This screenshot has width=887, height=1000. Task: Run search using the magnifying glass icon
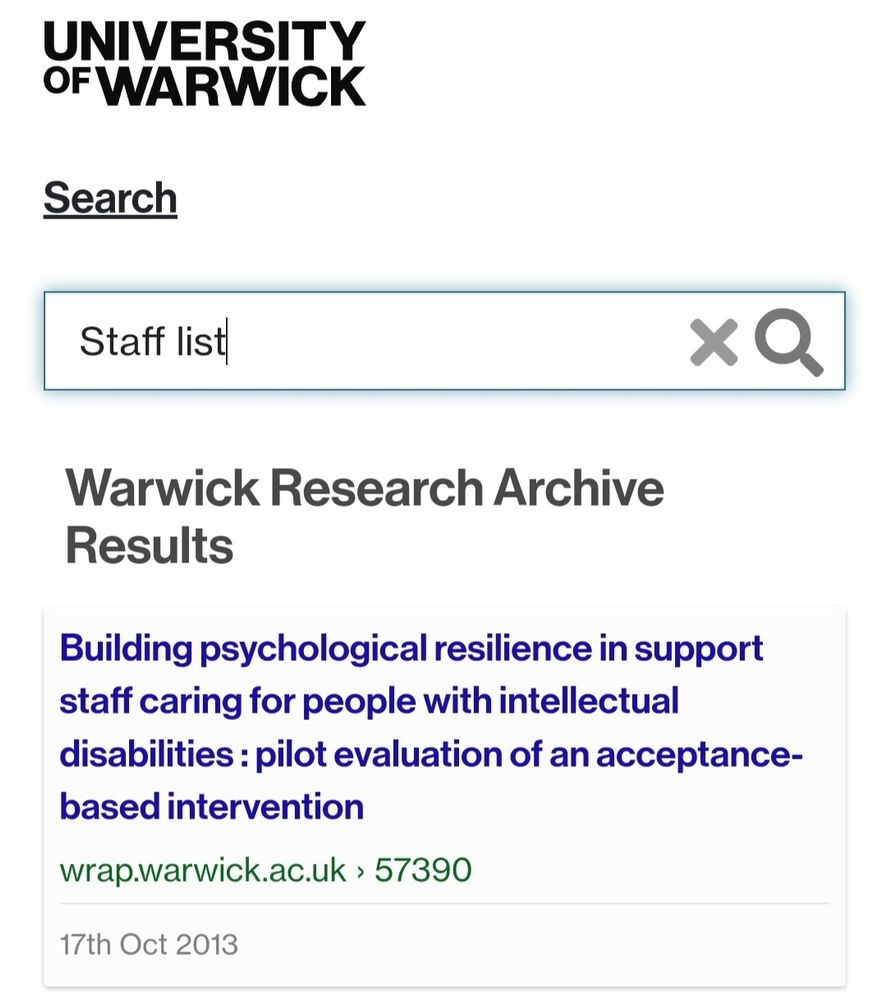point(789,342)
